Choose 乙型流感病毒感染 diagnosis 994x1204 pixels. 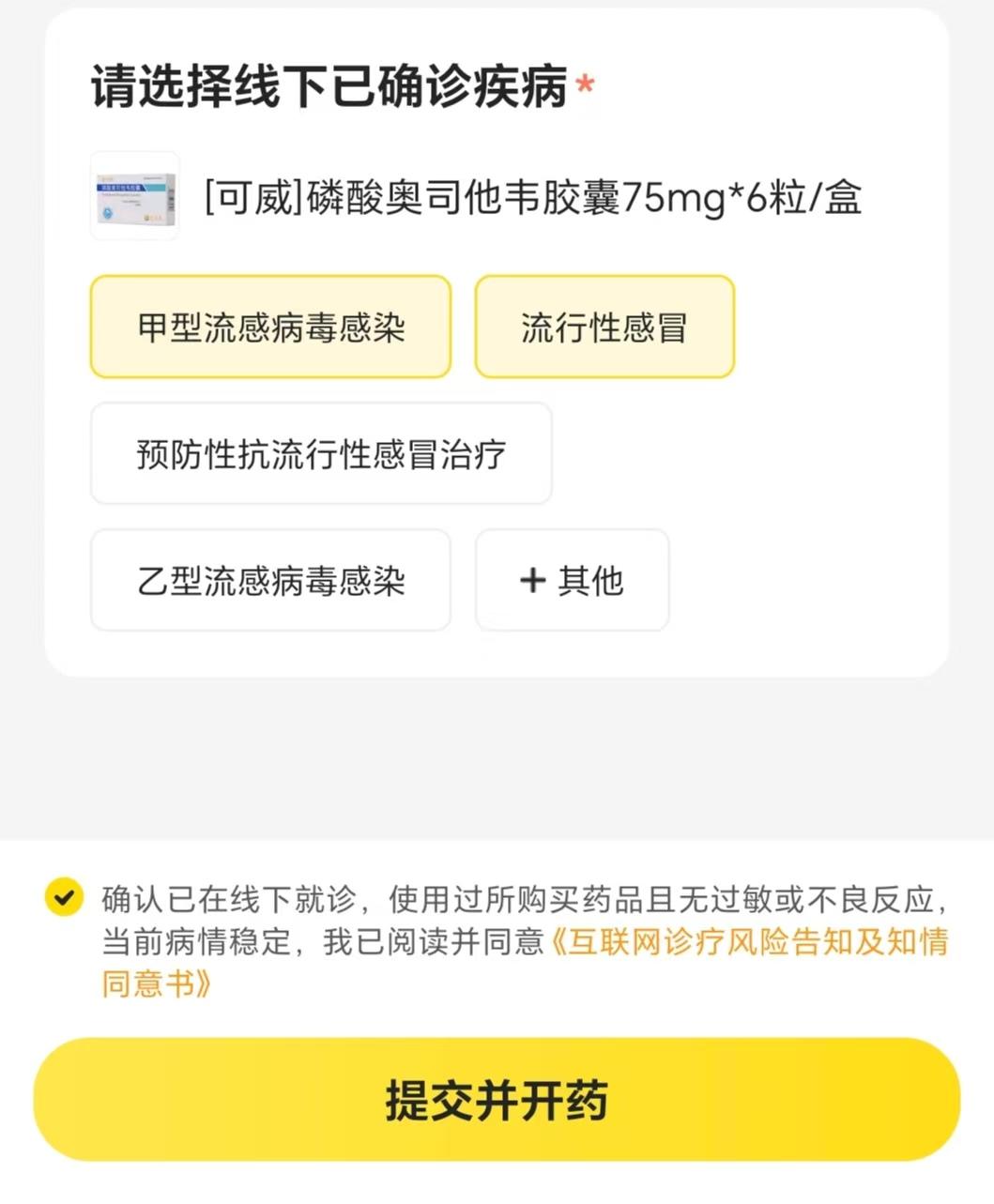[x=270, y=581]
